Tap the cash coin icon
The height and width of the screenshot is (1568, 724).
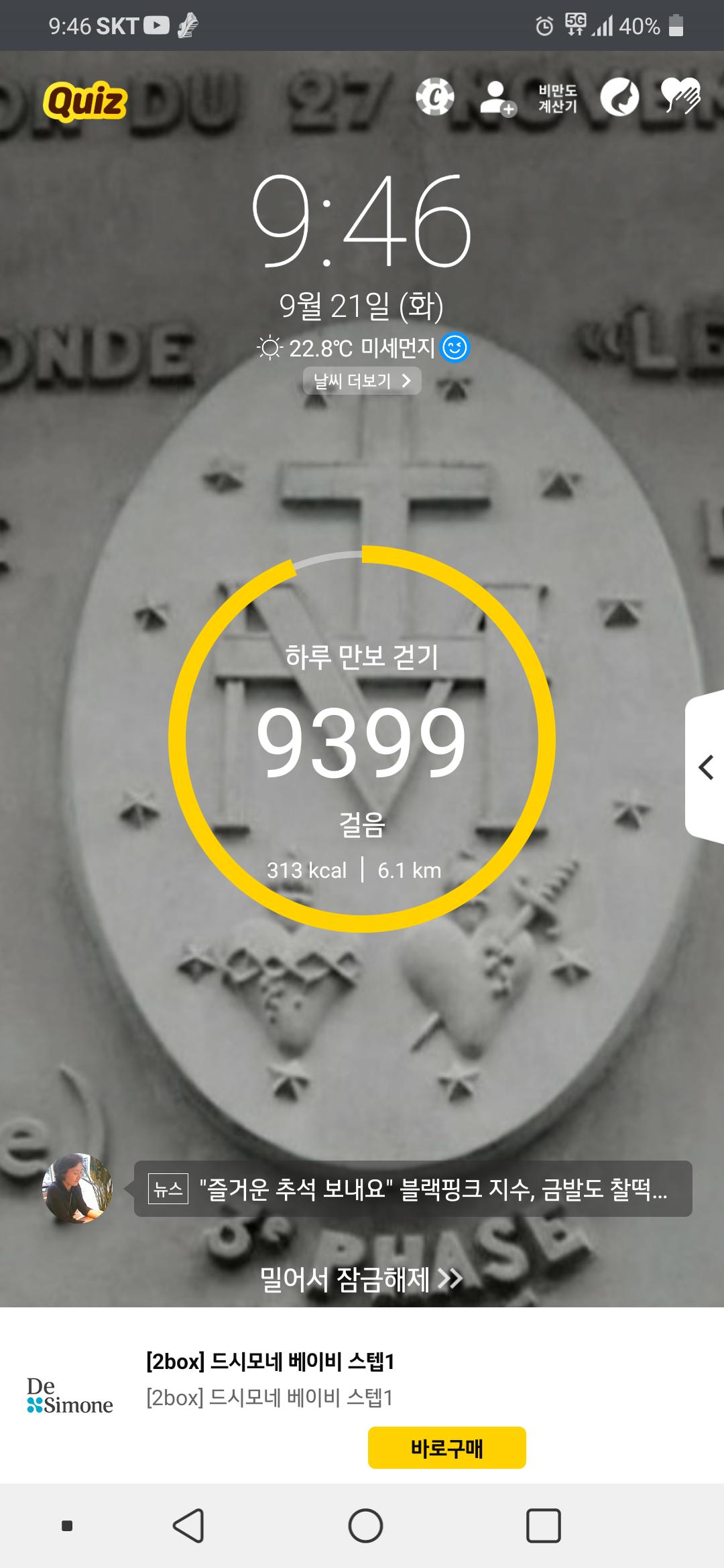[434, 97]
